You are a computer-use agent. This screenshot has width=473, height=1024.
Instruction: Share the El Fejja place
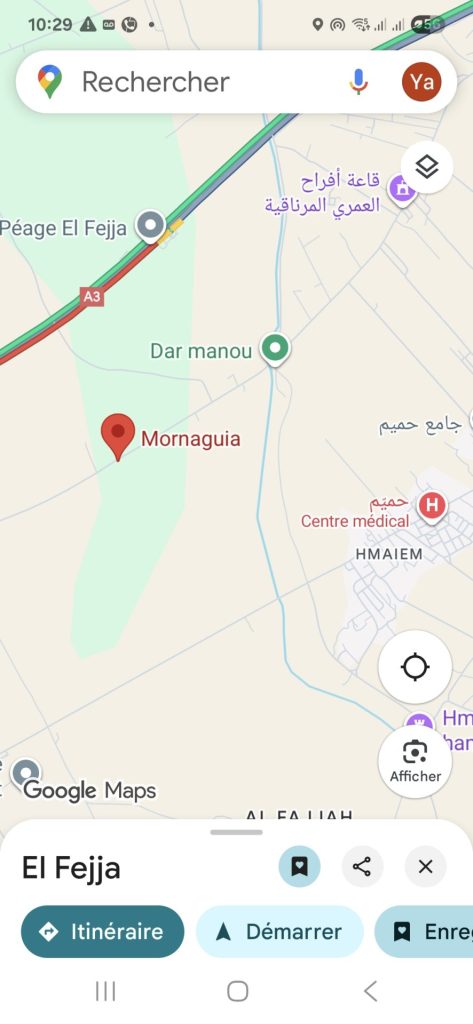362,867
